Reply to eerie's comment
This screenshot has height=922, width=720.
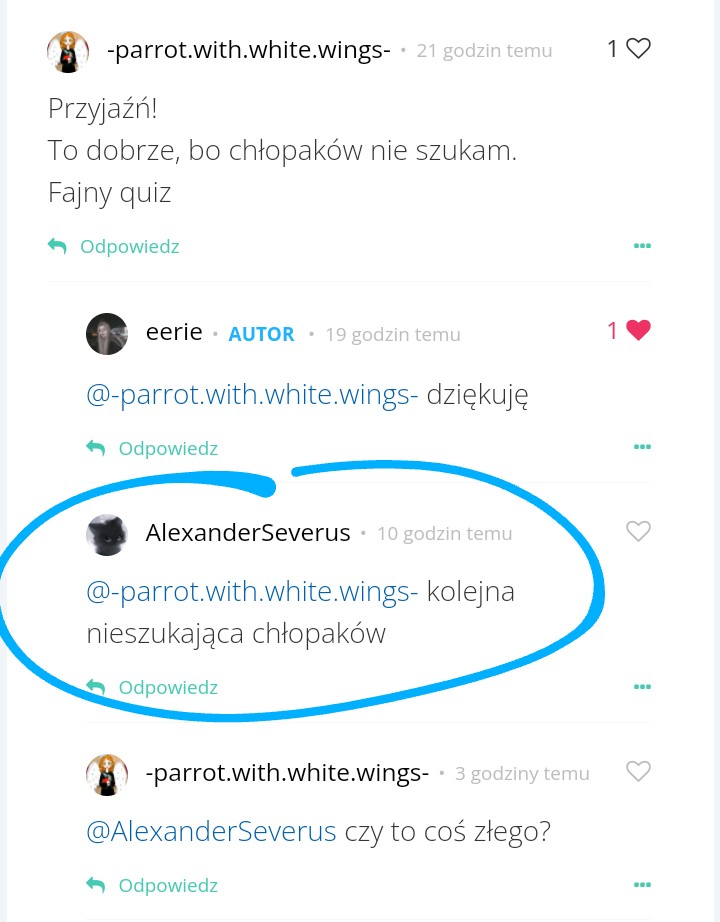152,448
